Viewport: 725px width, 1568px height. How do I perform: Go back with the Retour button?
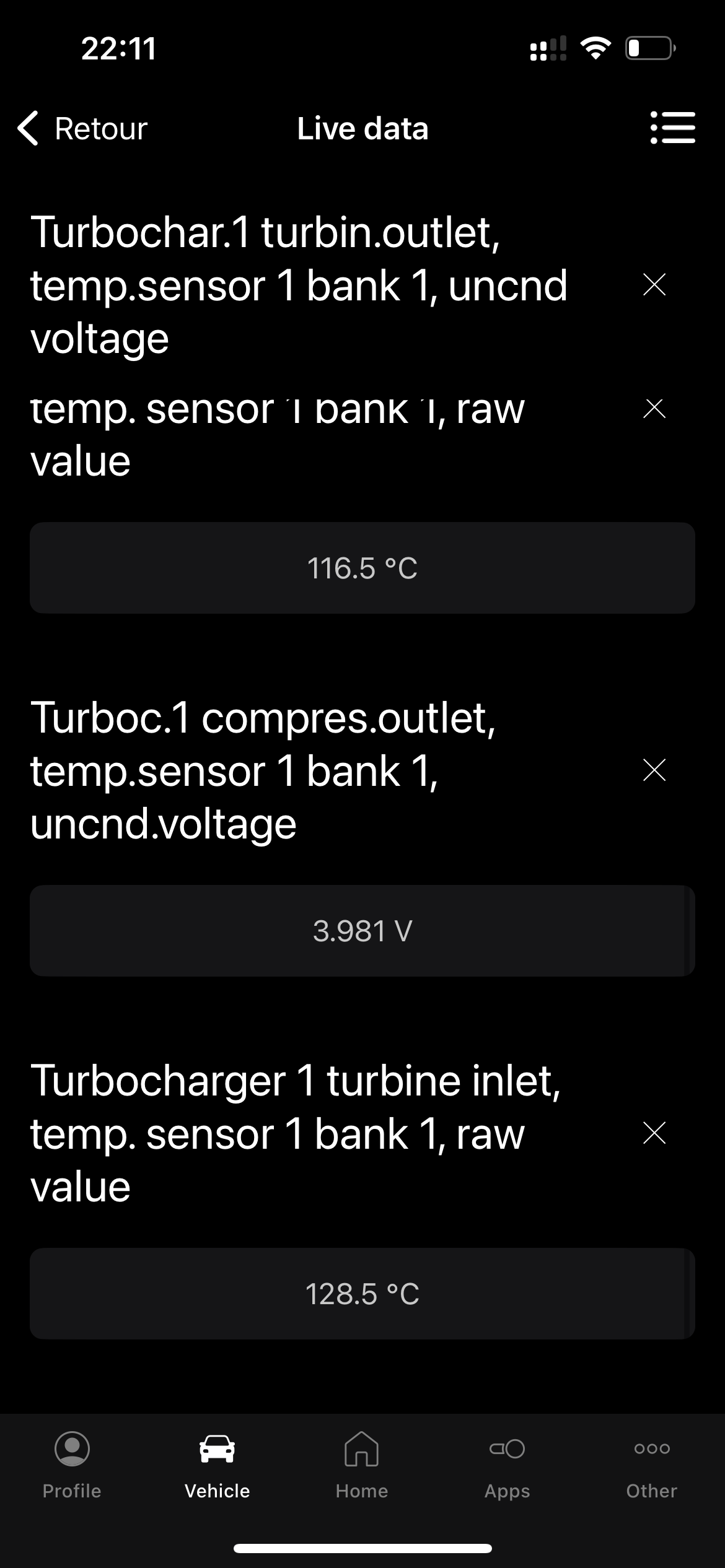tap(82, 129)
